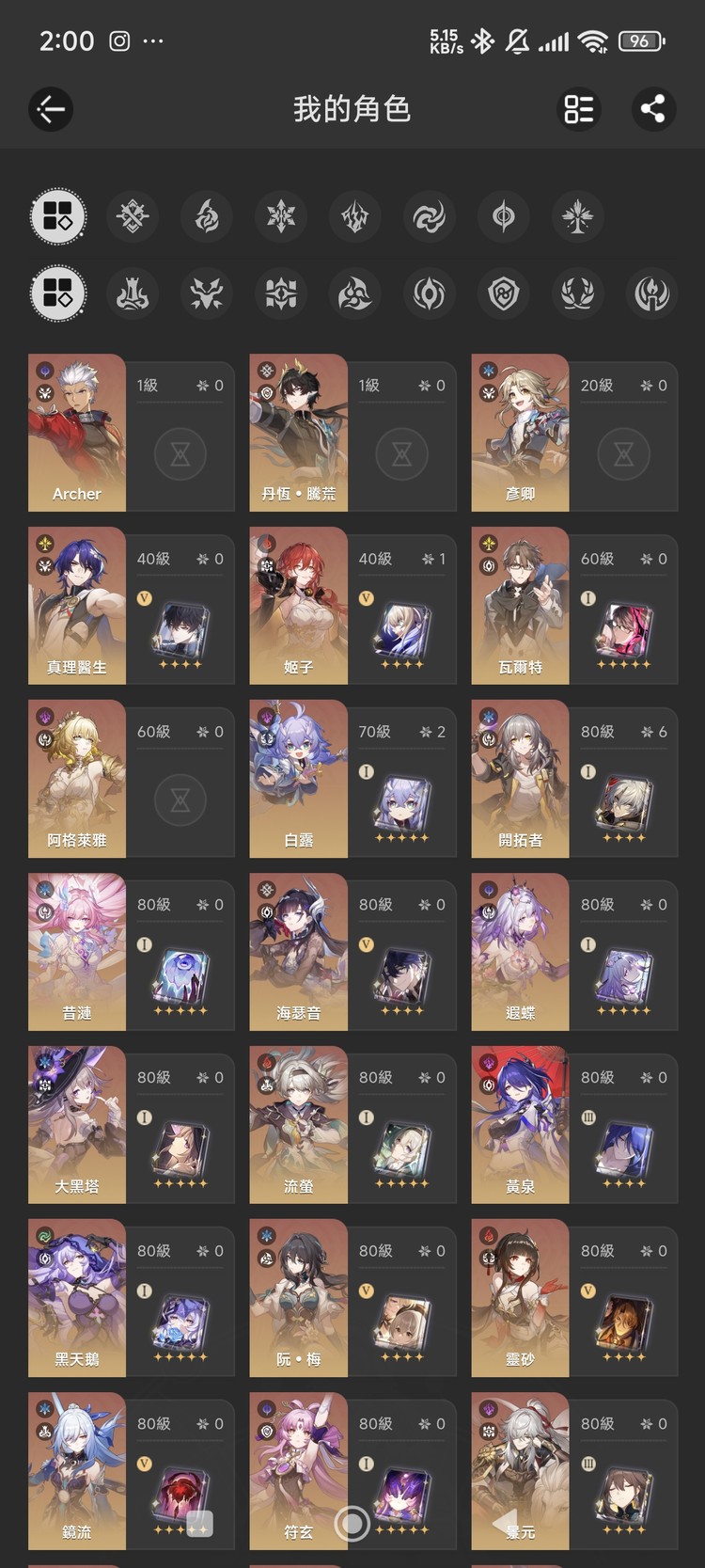
Task: Filter characters by wind element
Action: coord(430,216)
